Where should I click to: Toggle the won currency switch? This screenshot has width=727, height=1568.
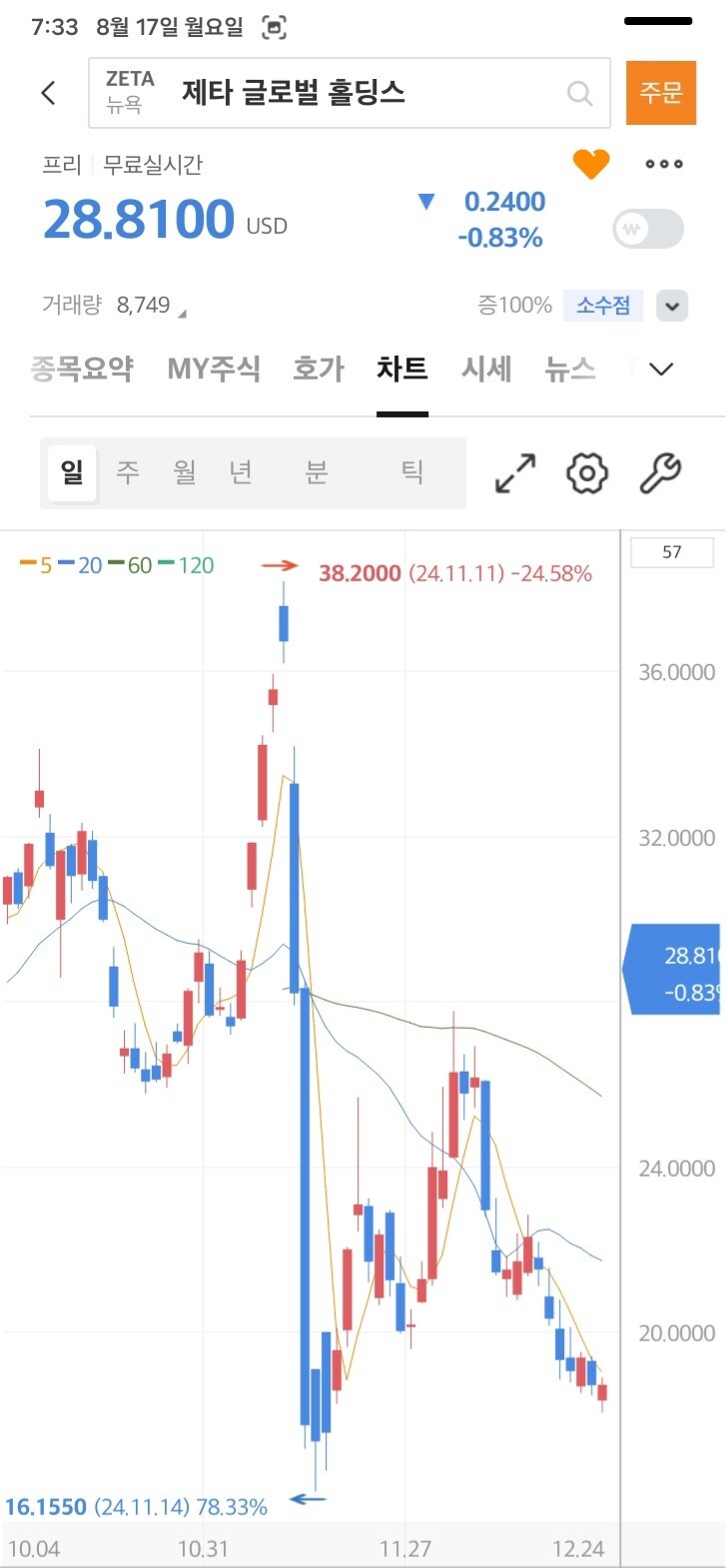pos(648,229)
